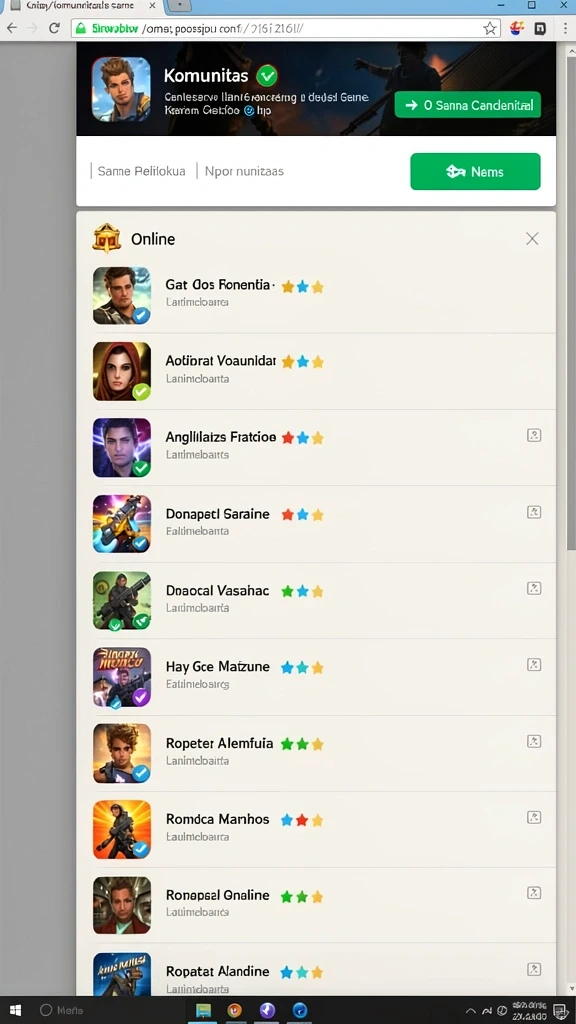Close the Online panel
Image resolution: width=576 pixels, height=1024 pixels.
(532, 239)
